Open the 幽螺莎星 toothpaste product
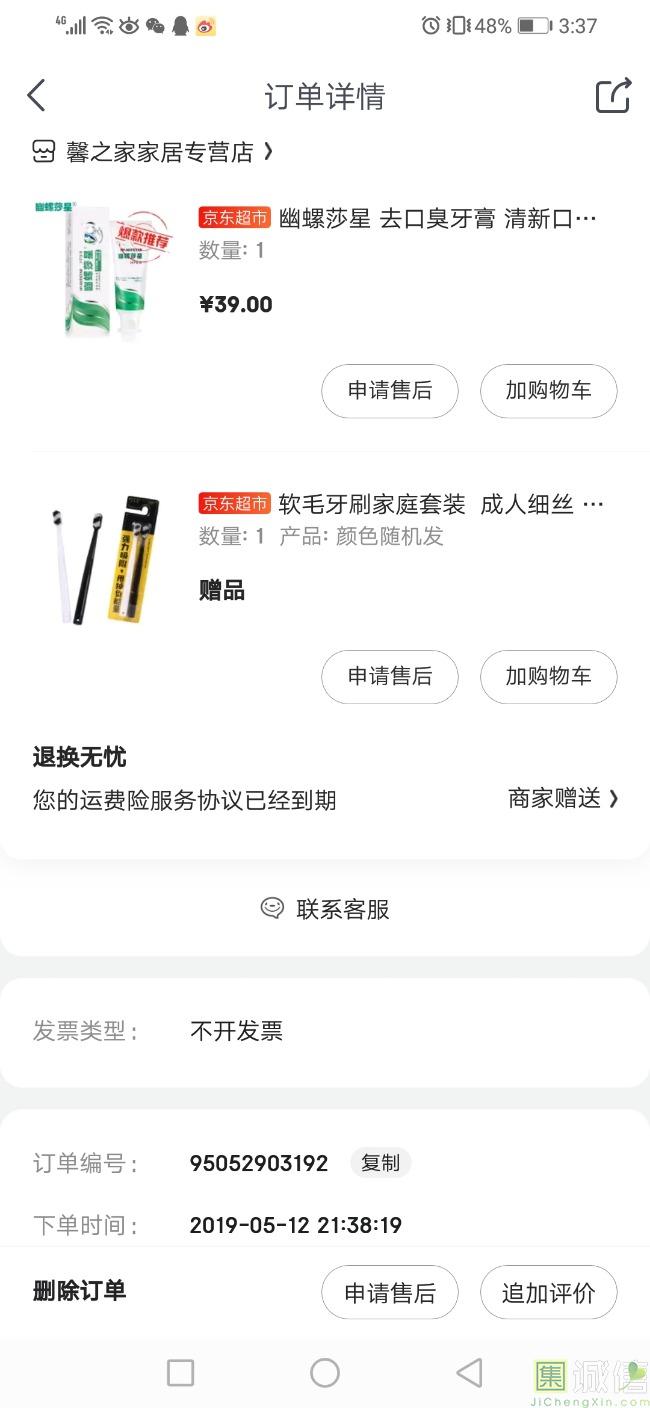 click(x=437, y=219)
